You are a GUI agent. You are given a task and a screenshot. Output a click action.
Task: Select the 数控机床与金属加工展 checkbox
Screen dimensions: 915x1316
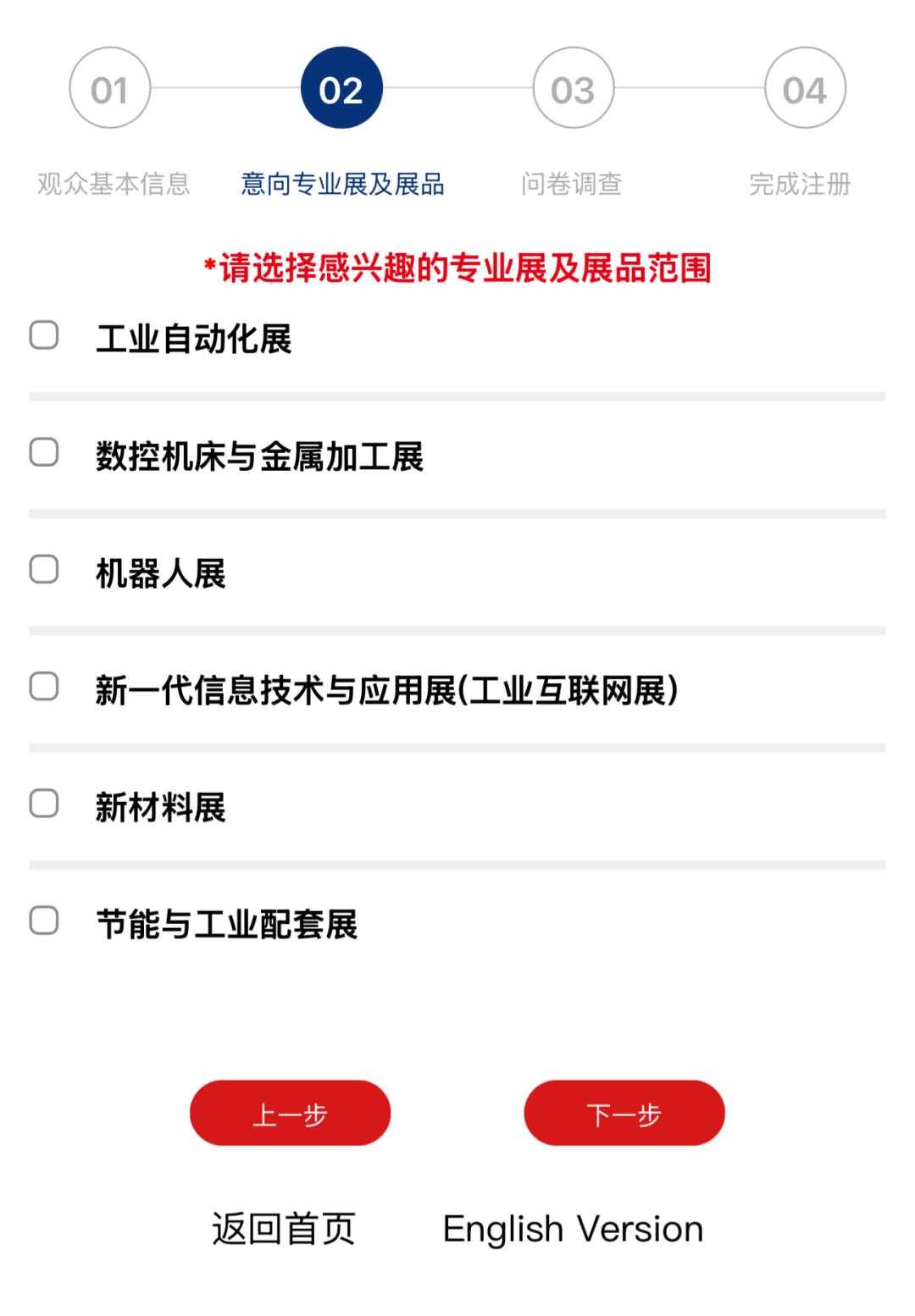point(44,452)
